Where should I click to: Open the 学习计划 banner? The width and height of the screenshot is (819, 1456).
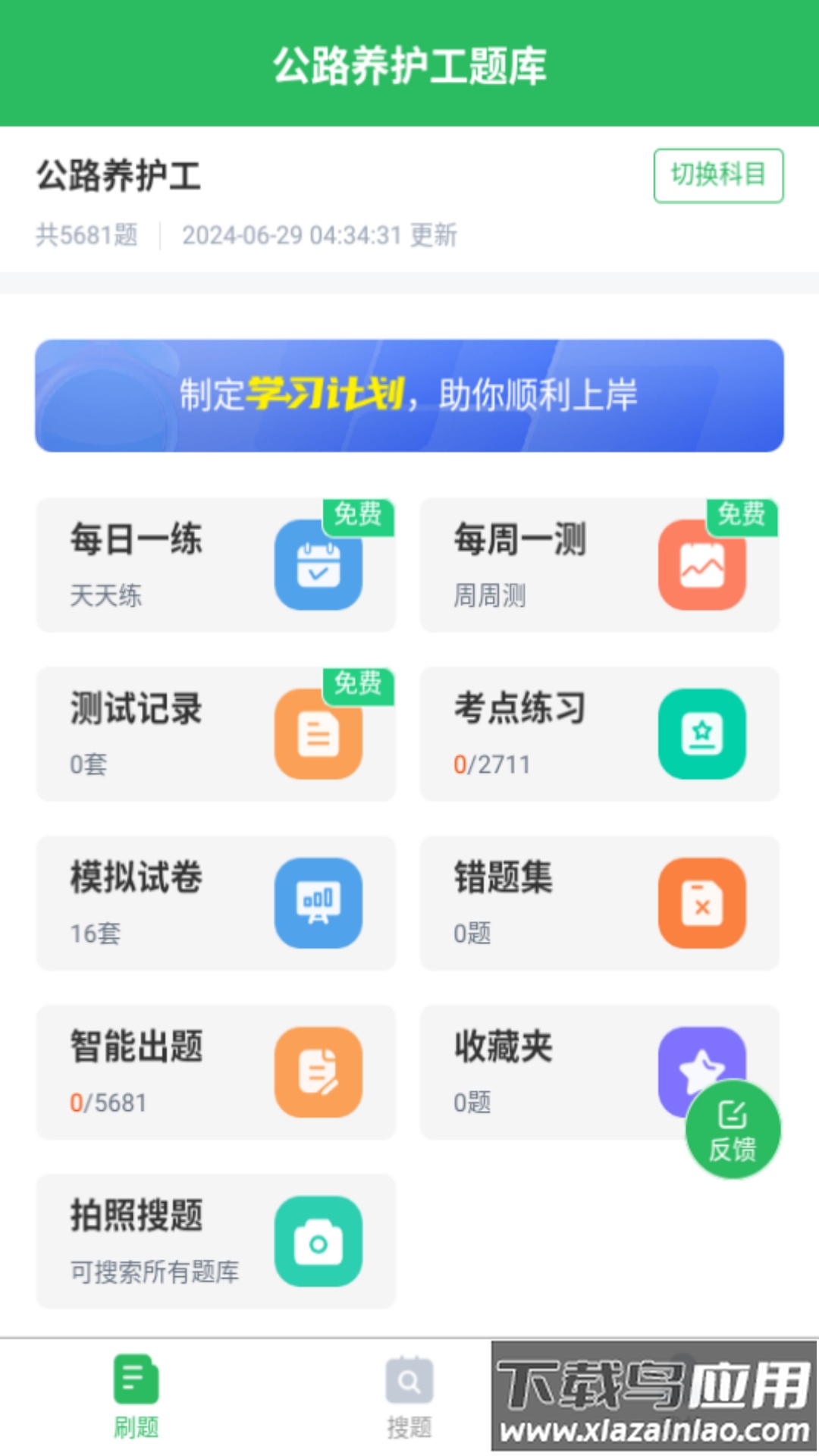pos(409,395)
